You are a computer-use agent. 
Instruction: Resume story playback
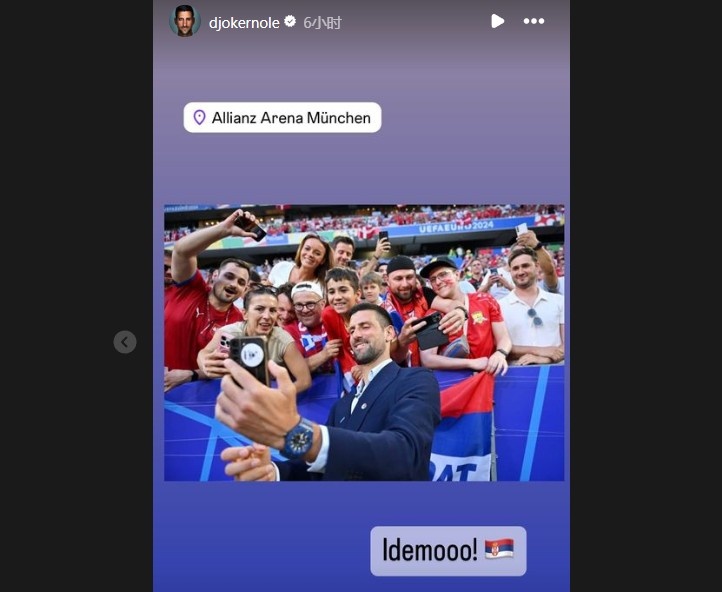point(497,21)
